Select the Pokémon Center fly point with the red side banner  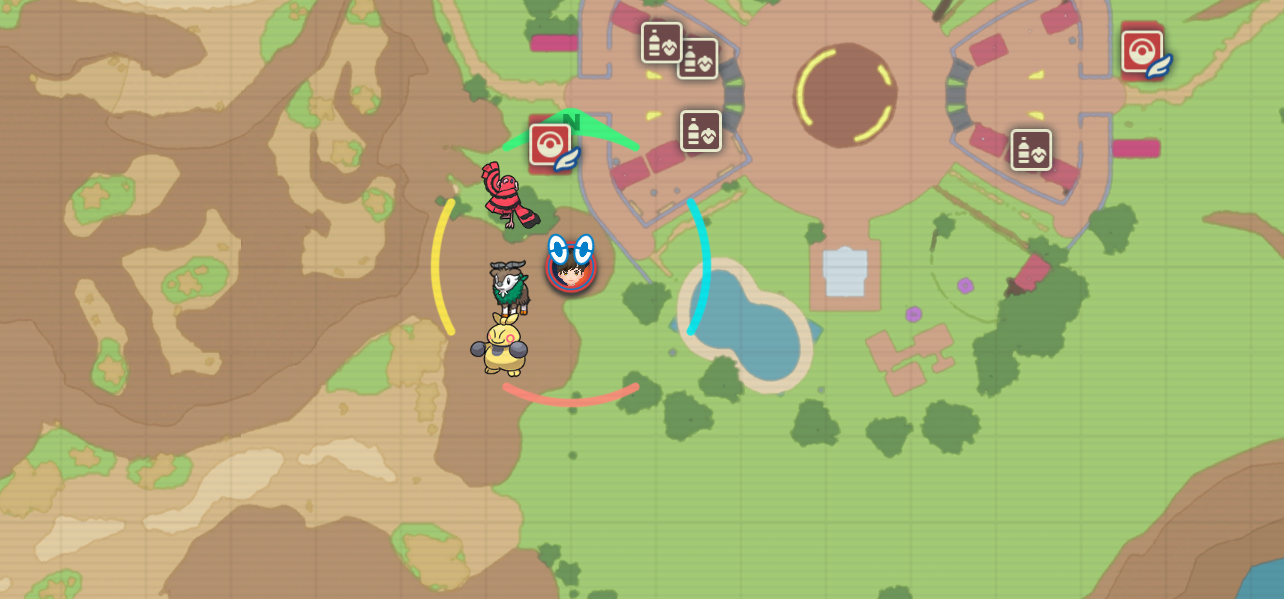pos(1142,52)
